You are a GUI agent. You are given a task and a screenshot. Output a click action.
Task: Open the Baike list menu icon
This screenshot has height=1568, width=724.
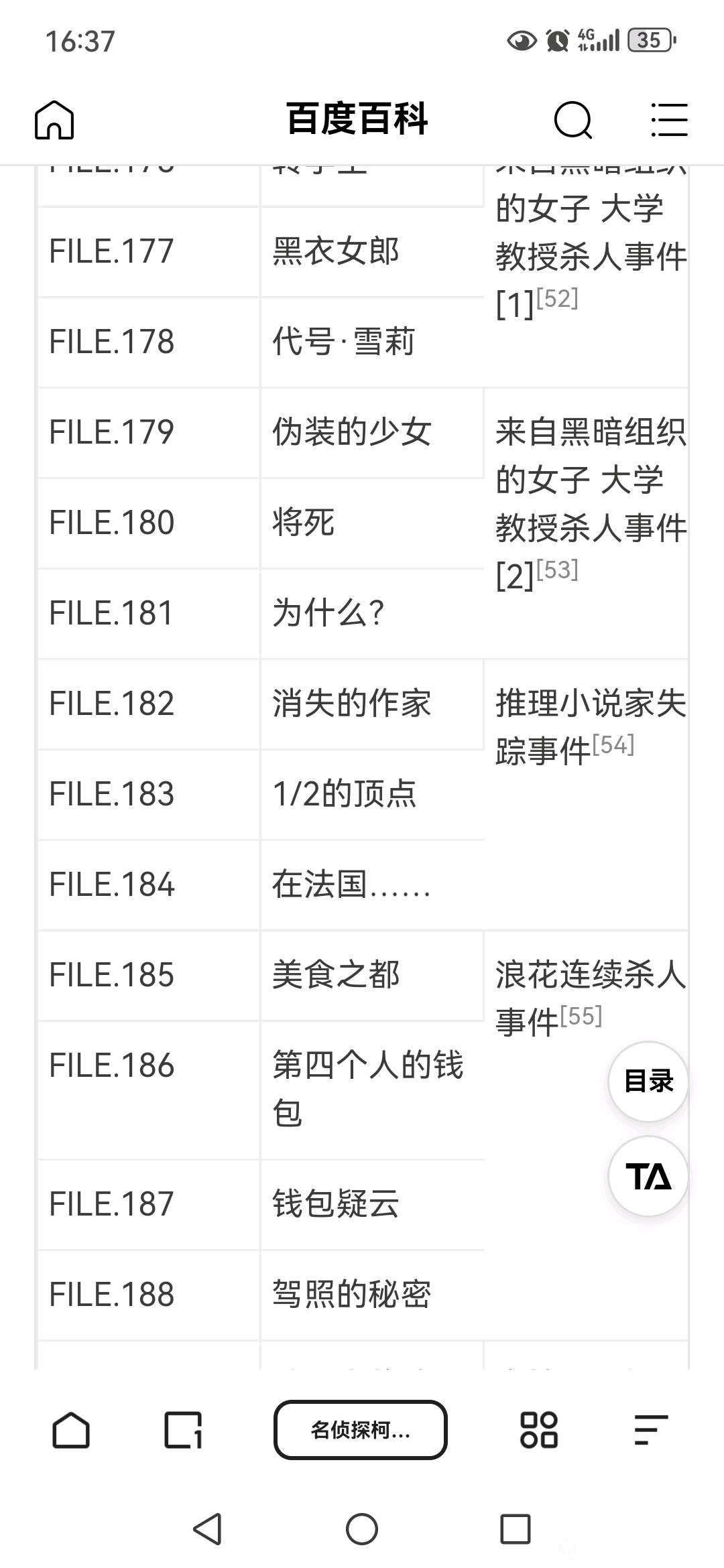click(x=669, y=121)
